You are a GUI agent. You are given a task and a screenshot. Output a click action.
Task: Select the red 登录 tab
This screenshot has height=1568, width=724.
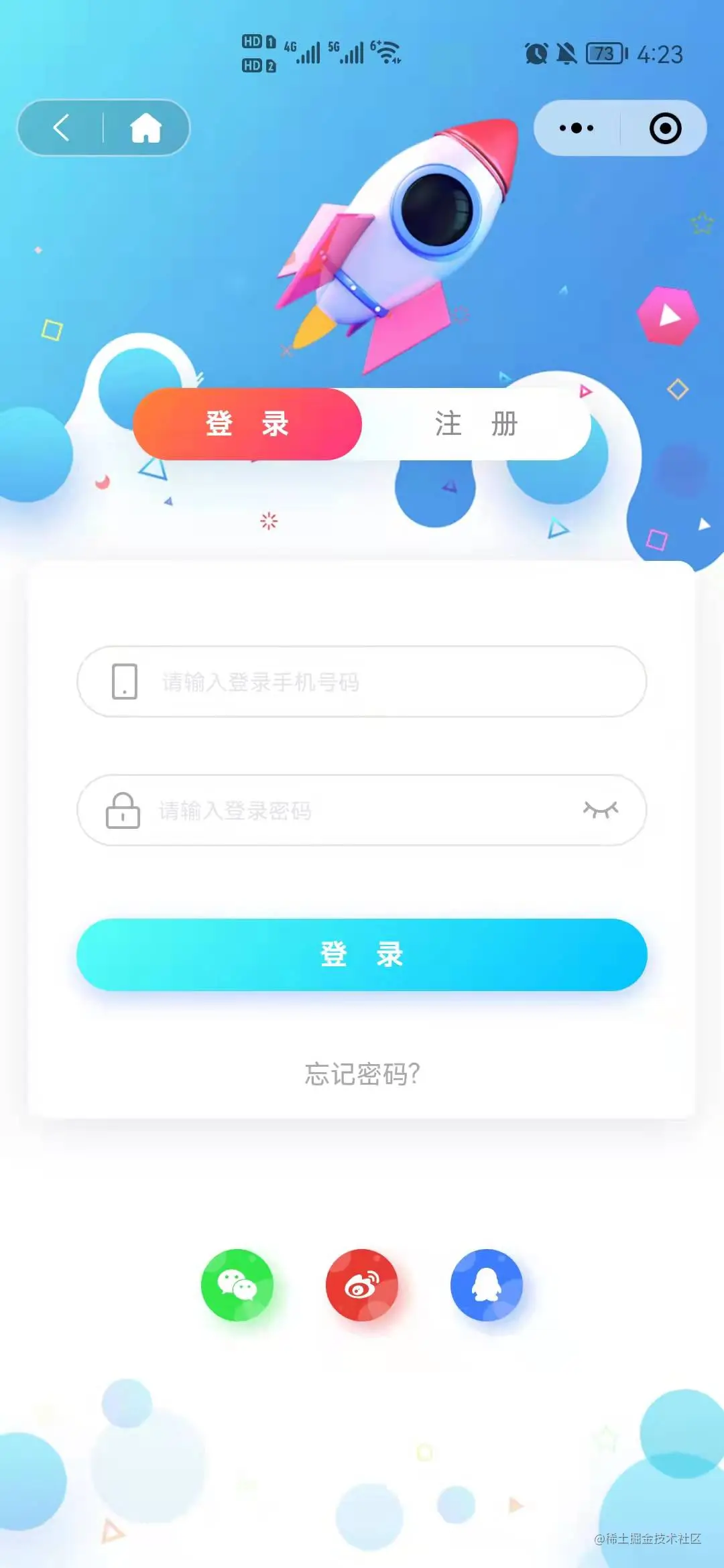pos(247,424)
